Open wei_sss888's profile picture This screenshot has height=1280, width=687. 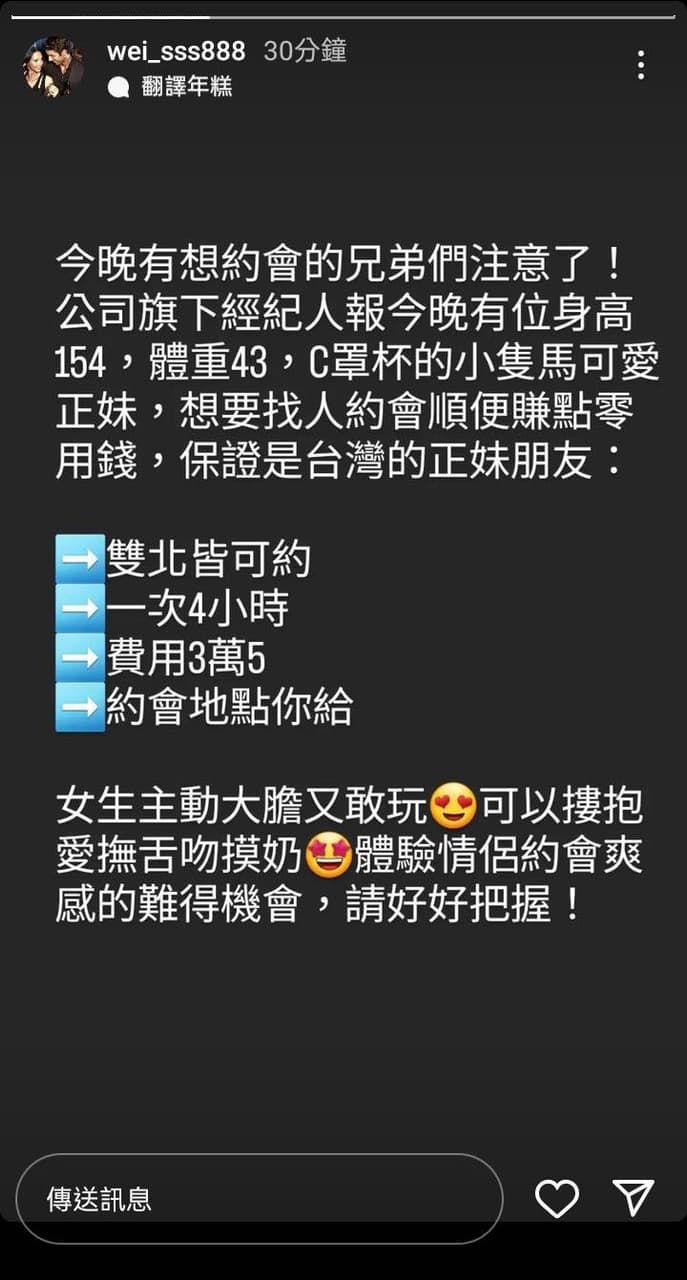tap(52, 67)
